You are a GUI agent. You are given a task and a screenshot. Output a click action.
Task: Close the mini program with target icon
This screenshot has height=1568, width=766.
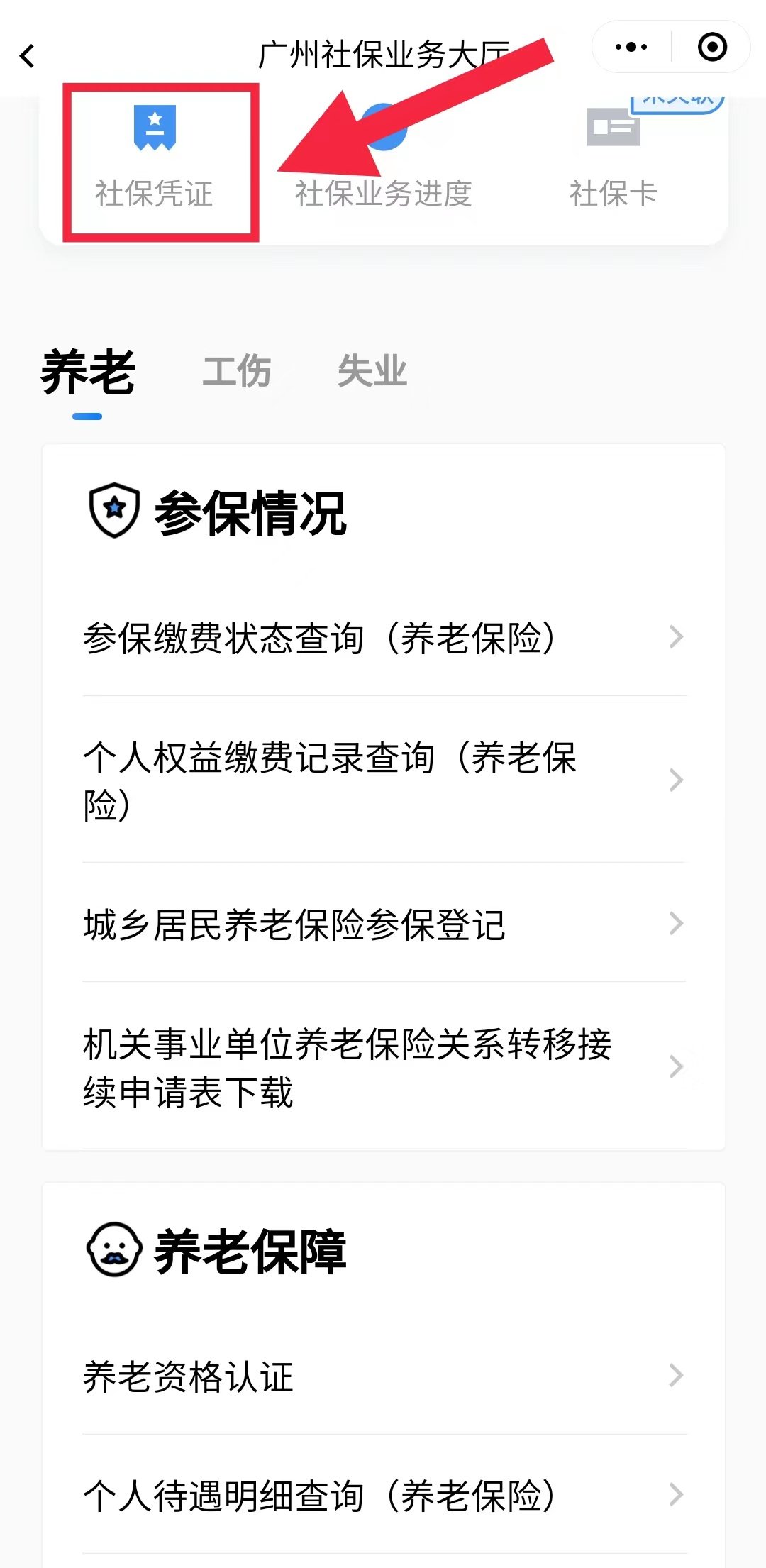[712, 48]
